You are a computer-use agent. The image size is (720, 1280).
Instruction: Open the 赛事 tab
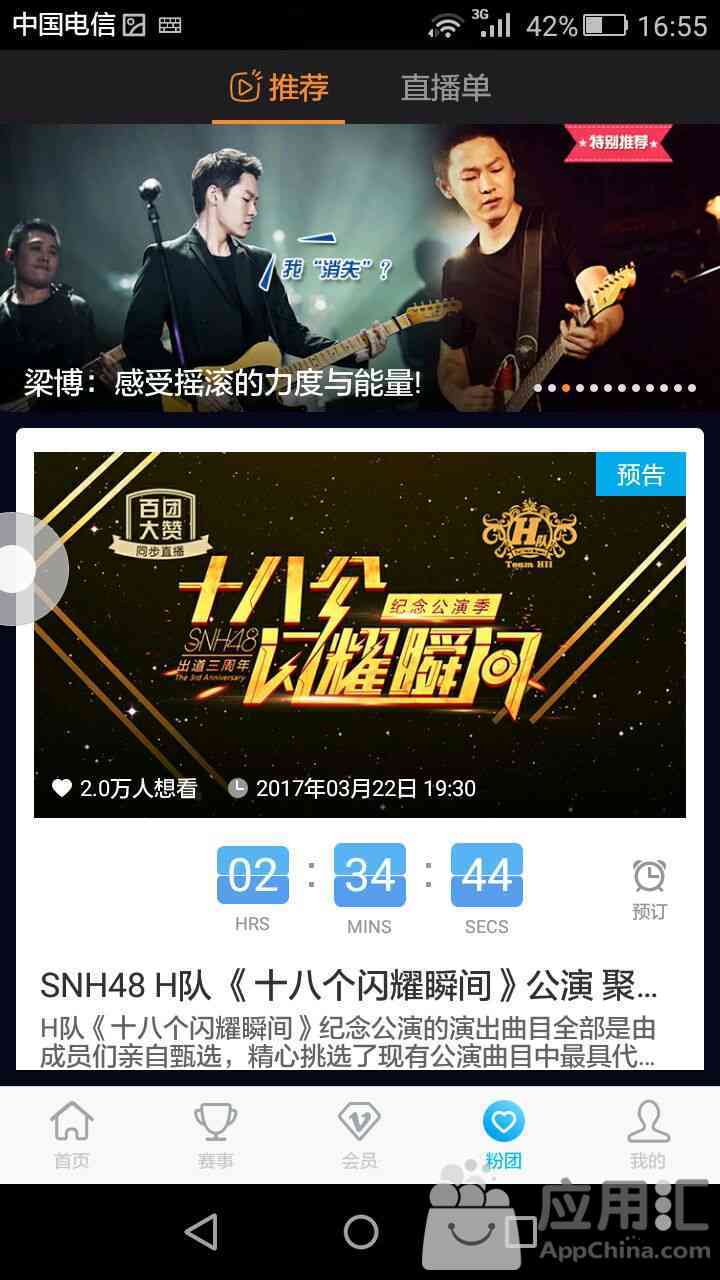tap(216, 1135)
